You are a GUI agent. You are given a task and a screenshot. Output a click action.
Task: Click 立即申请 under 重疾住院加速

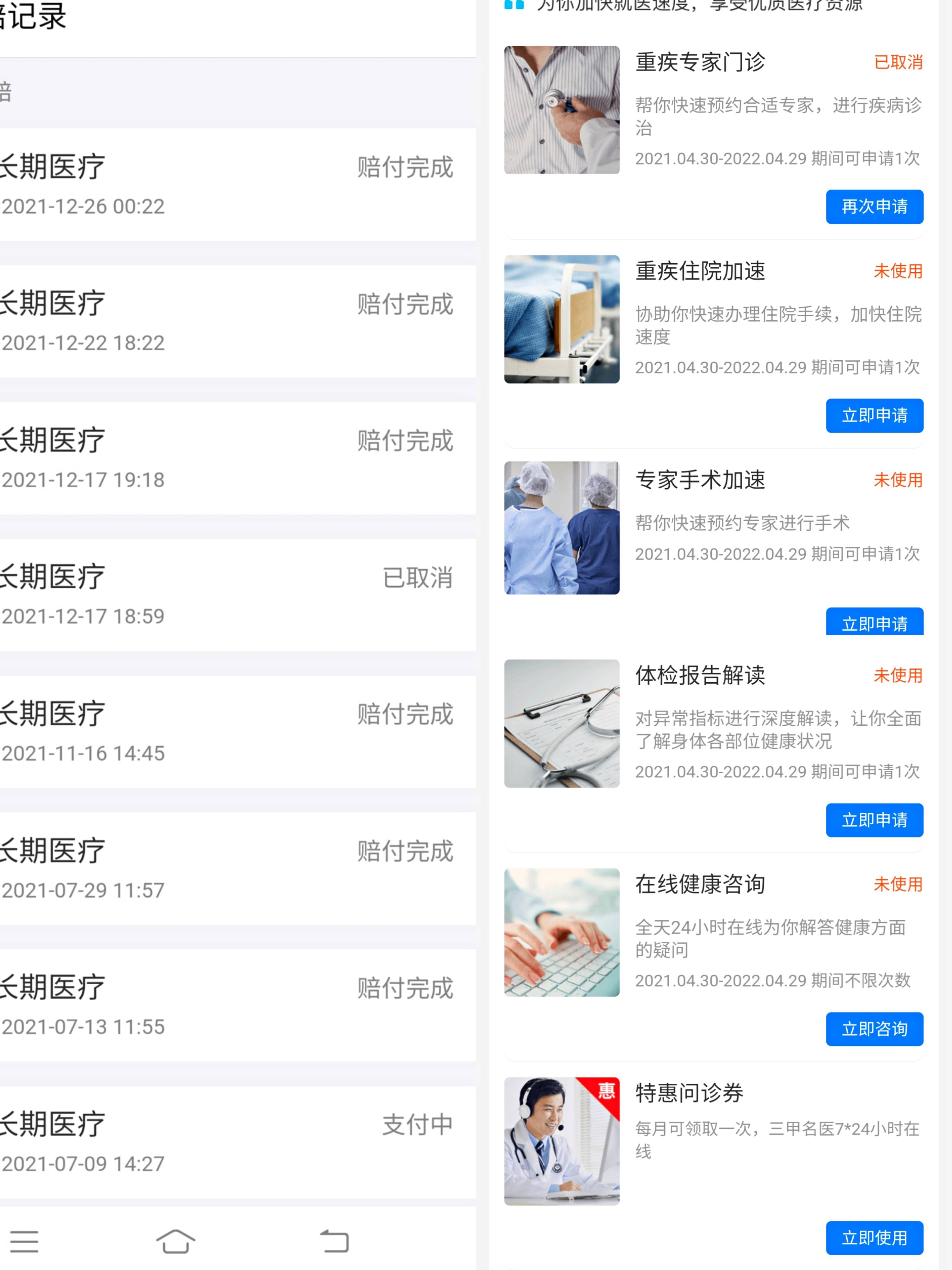[873, 416]
